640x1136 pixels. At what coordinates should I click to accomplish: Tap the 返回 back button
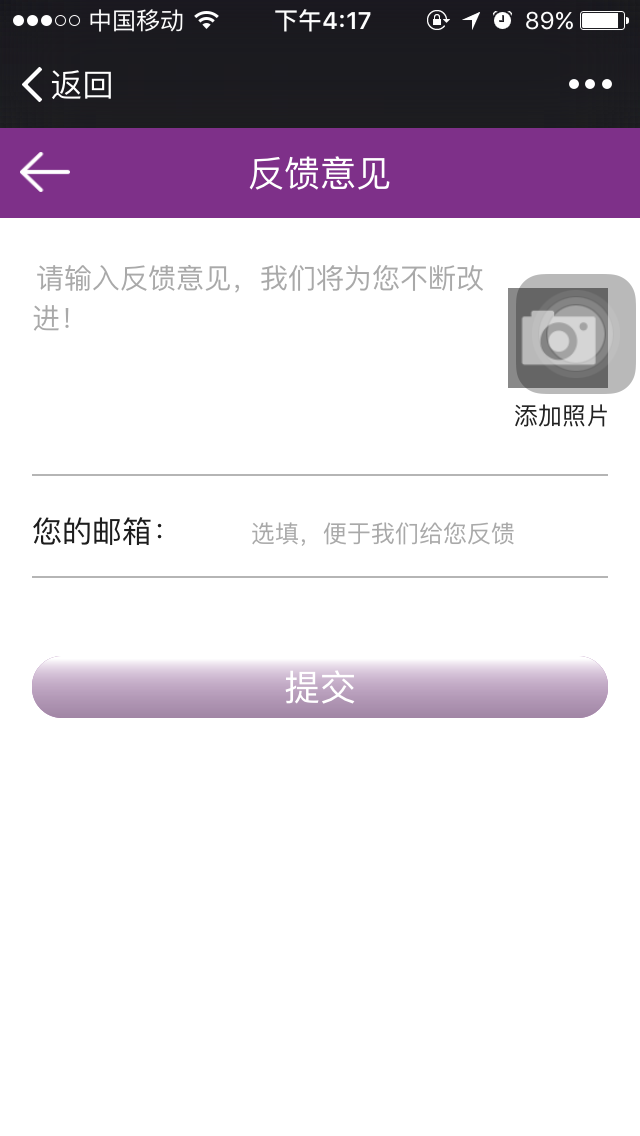[67, 85]
